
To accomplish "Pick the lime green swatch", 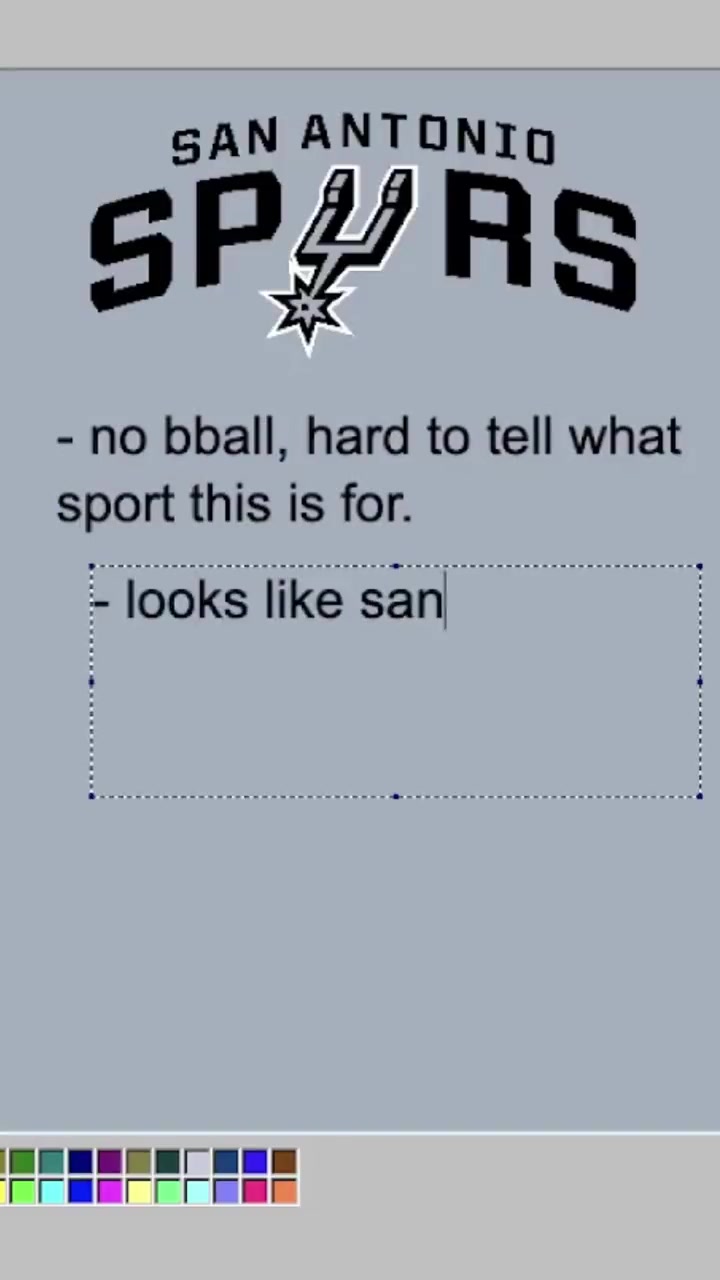I will (x=23, y=1191).
